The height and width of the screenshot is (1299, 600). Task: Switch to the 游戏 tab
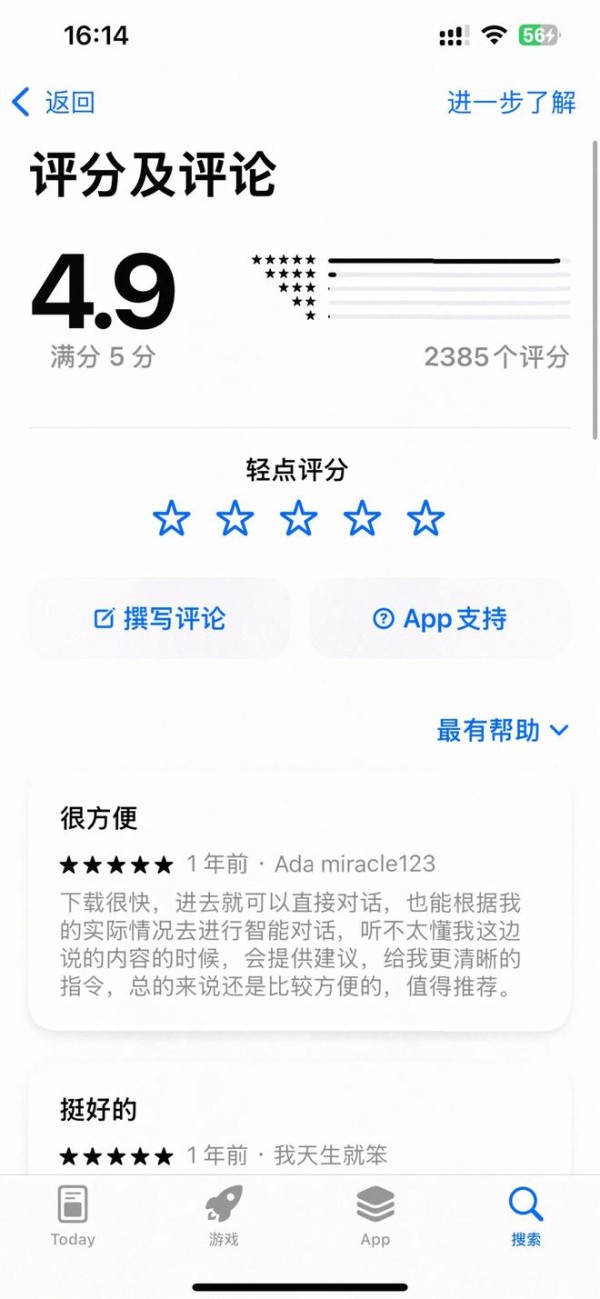(224, 1217)
